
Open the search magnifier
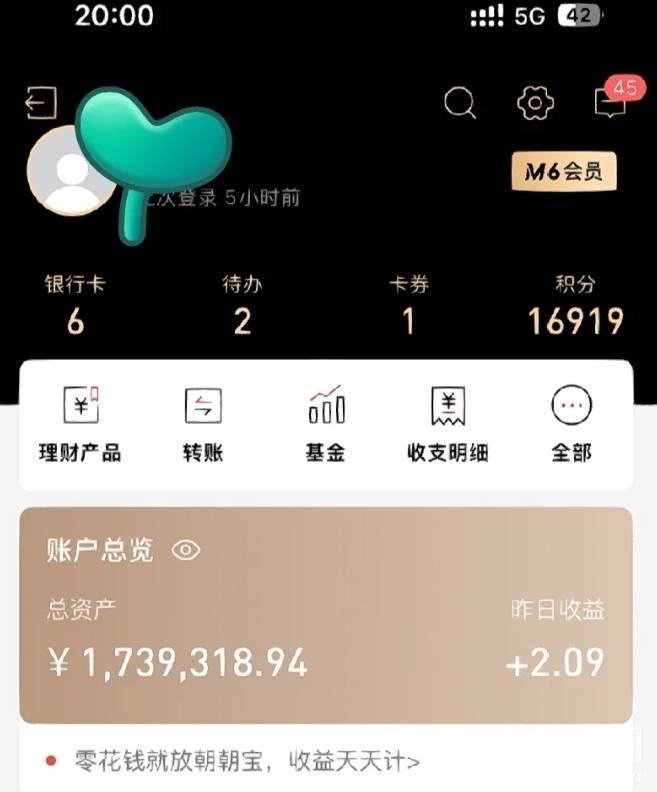coord(460,102)
